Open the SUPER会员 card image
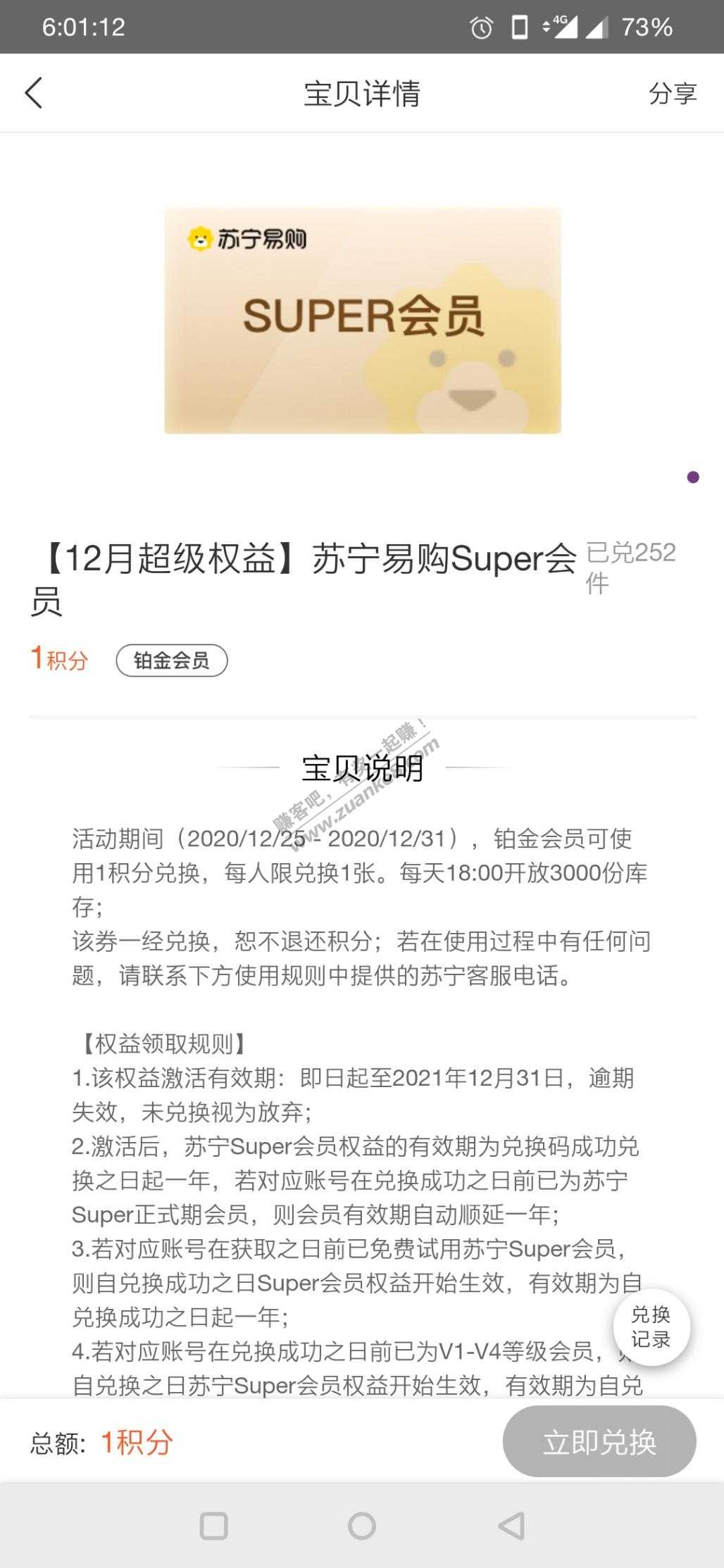 tap(363, 320)
